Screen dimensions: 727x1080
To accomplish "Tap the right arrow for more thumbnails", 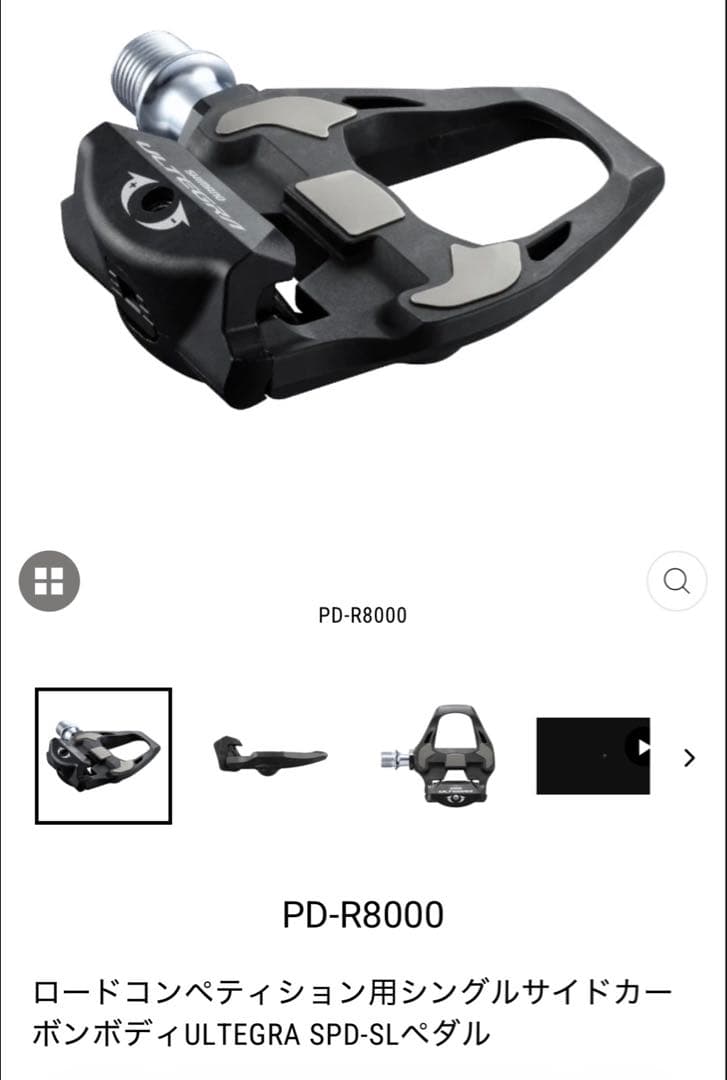I will (688, 757).
